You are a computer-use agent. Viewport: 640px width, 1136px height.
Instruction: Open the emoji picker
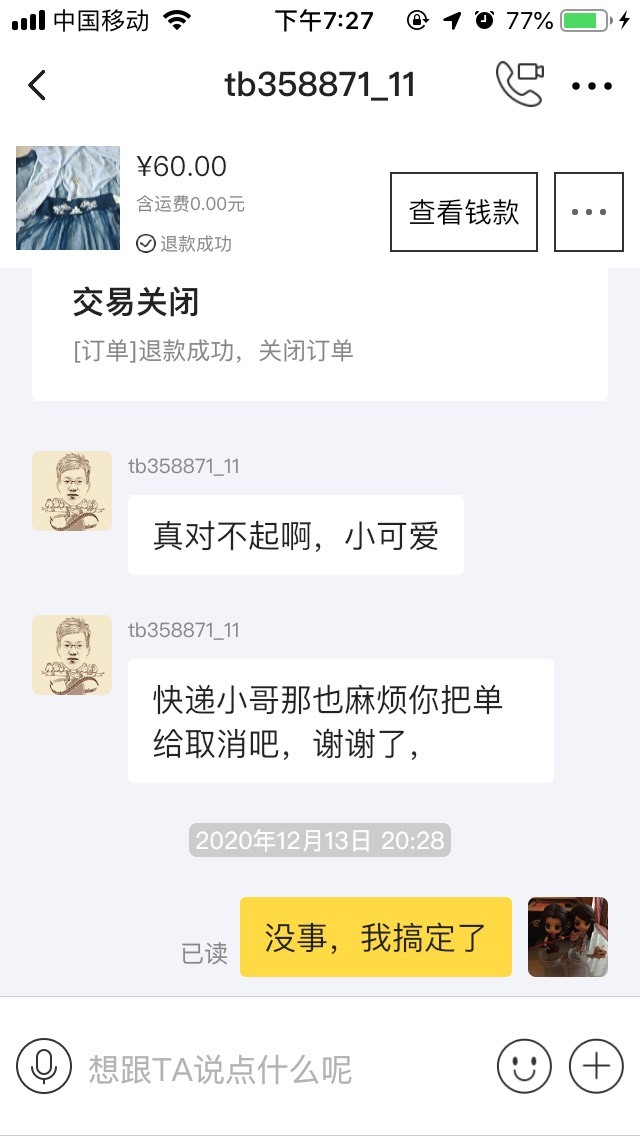click(x=524, y=1066)
